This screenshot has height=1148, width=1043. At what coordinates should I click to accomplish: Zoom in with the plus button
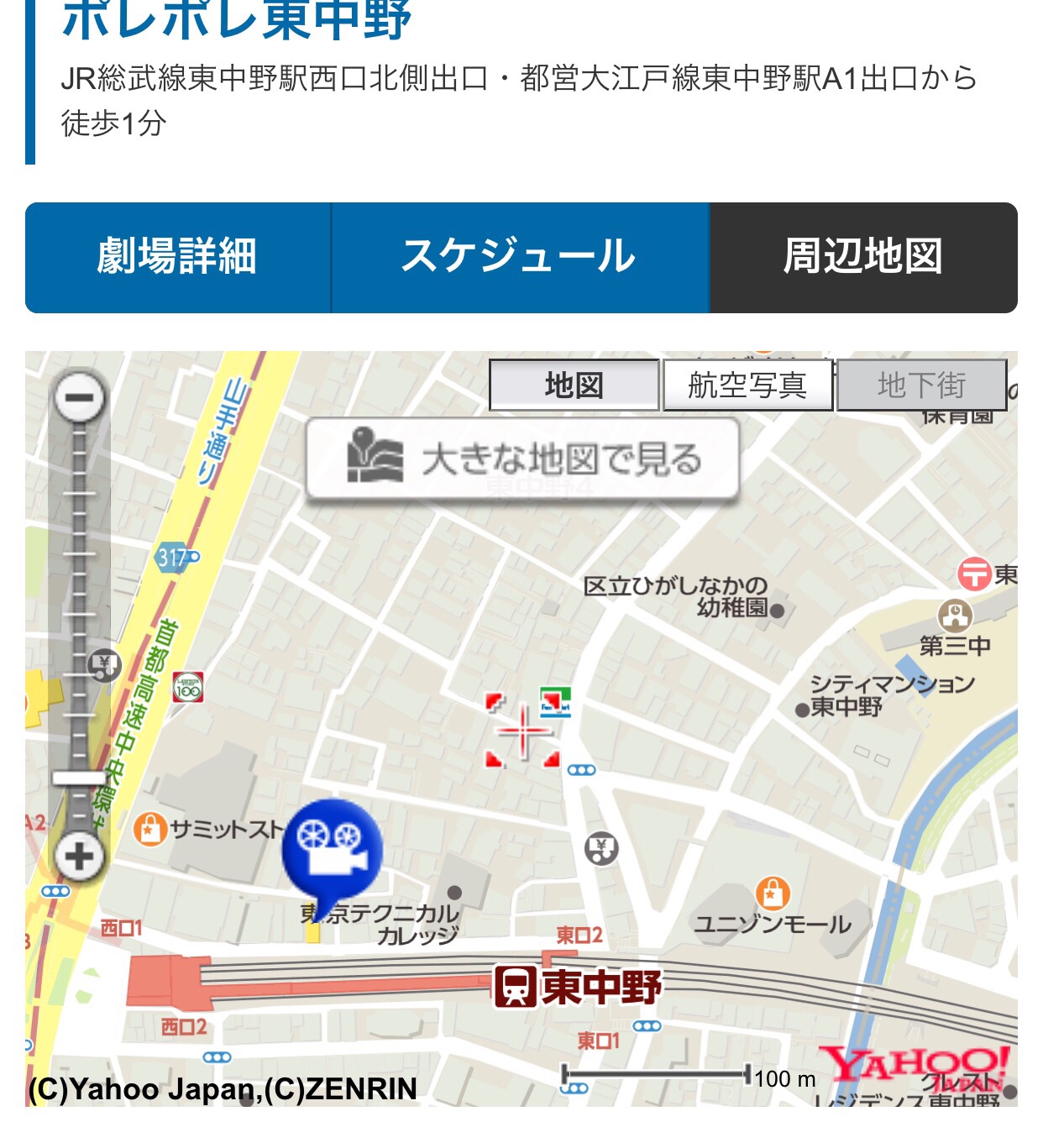[80, 857]
